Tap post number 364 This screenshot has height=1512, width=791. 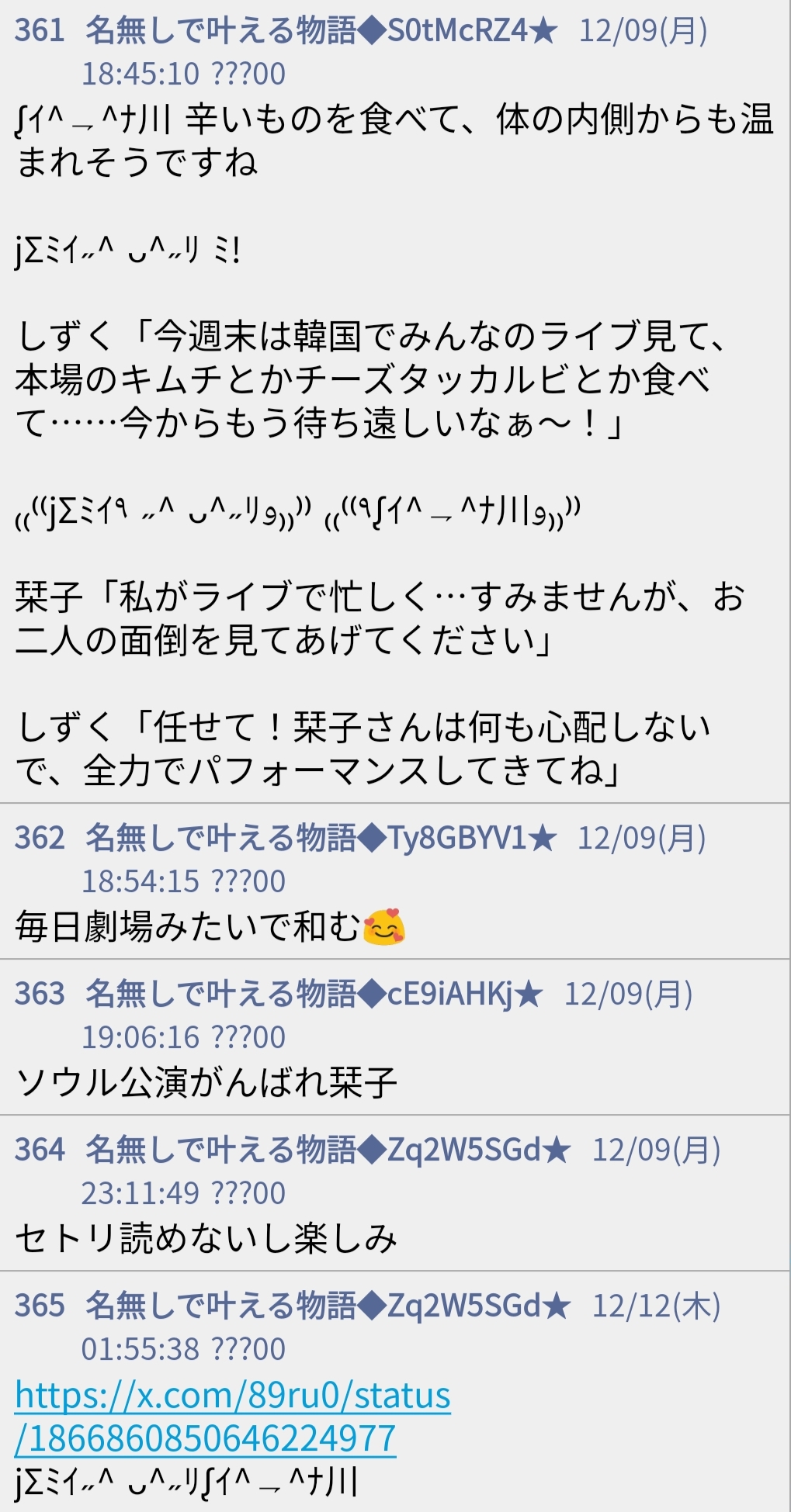(x=40, y=1150)
